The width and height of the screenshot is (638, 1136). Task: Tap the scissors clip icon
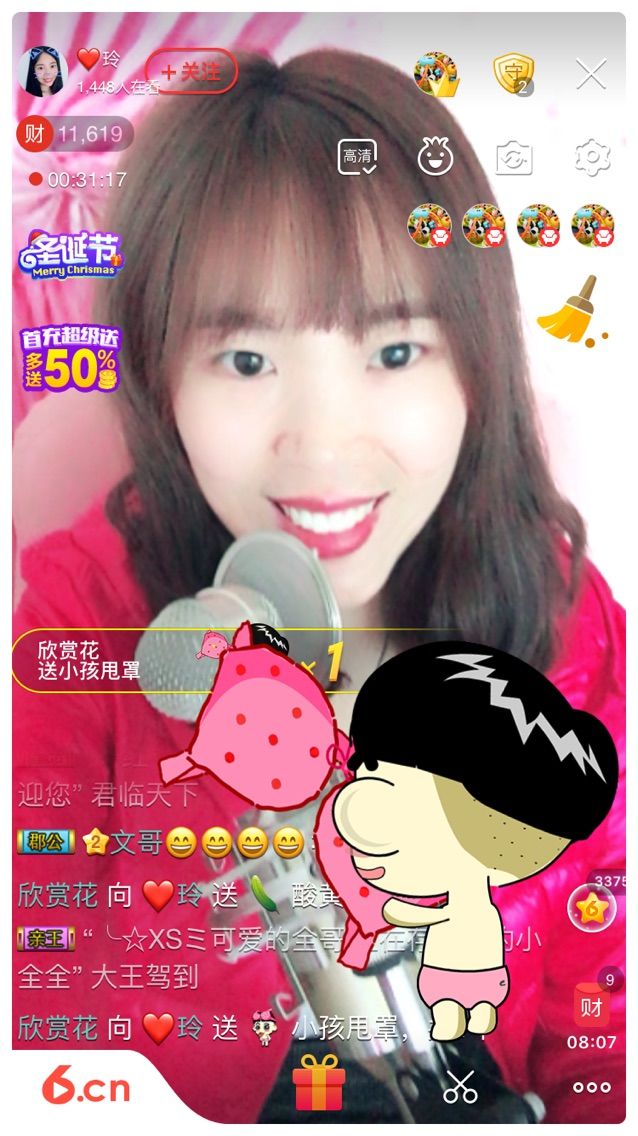click(460, 1086)
